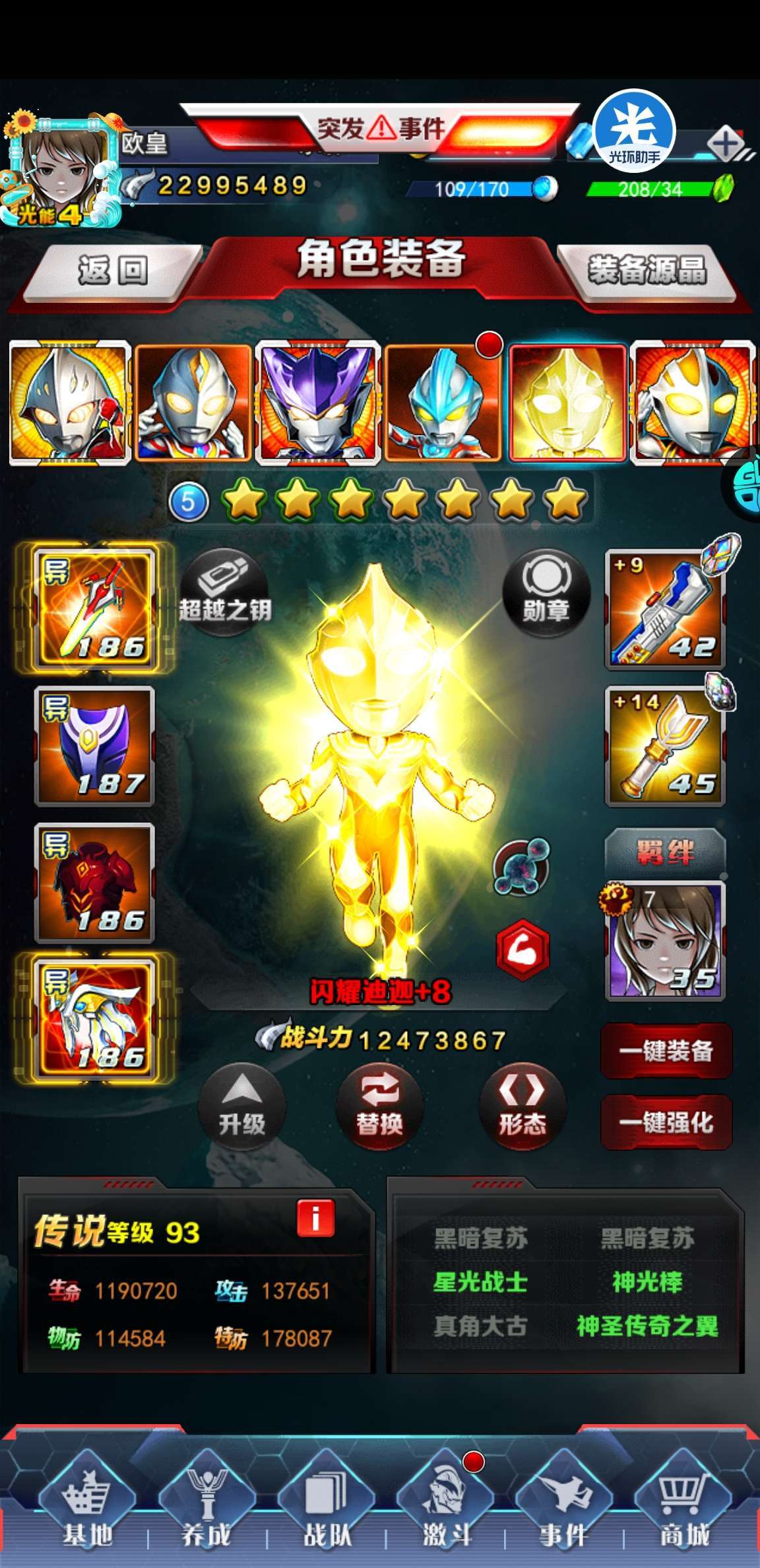Screen dimensions: 760x1568
Task: Tap 一键强化 to enhance all gear
Action: [x=666, y=1122]
